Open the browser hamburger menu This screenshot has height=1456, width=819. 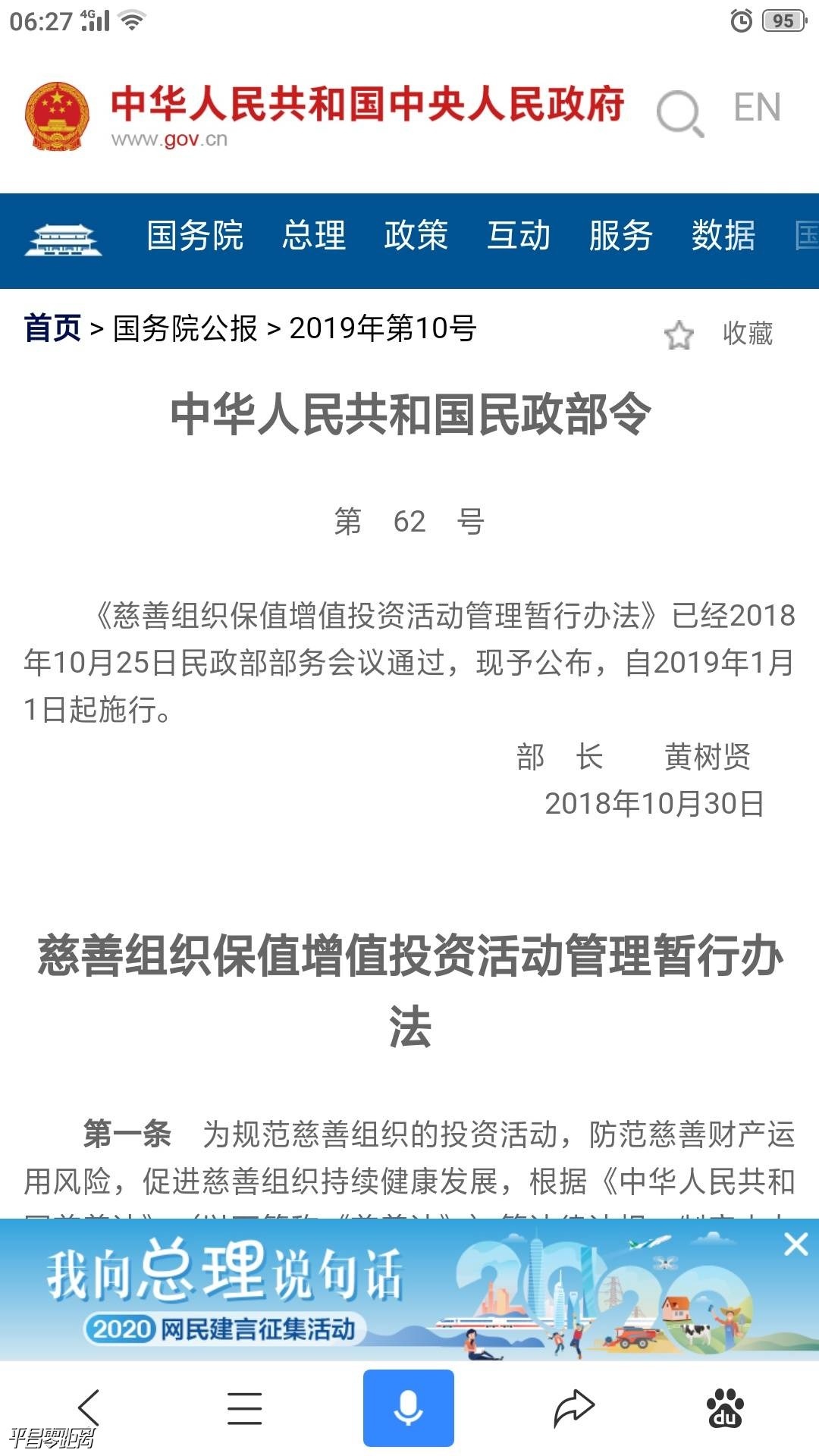[x=245, y=1408]
